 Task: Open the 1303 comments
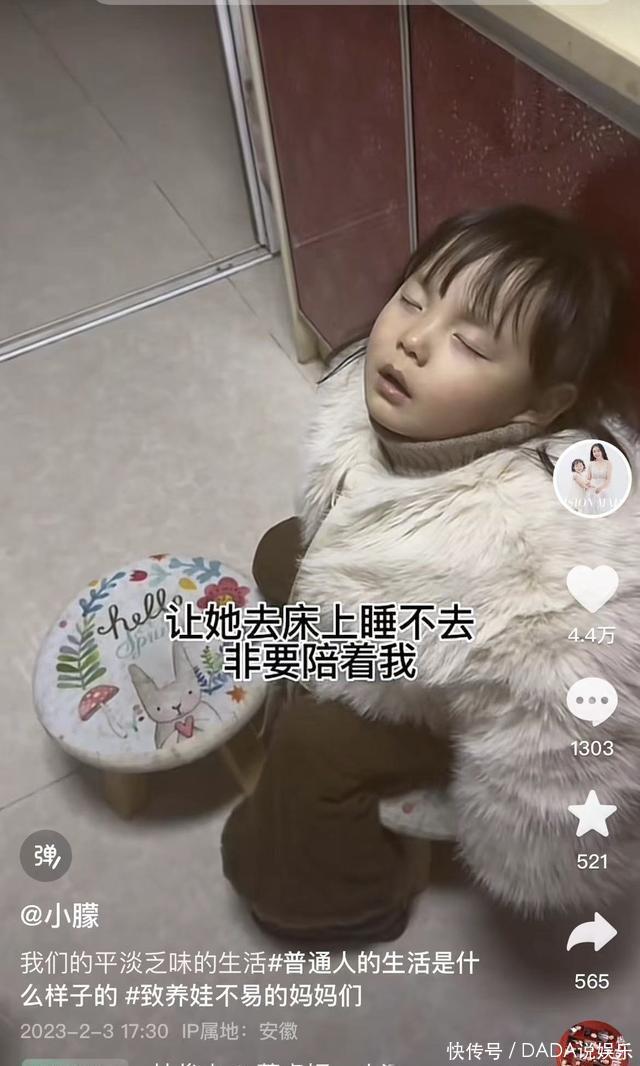click(x=592, y=702)
